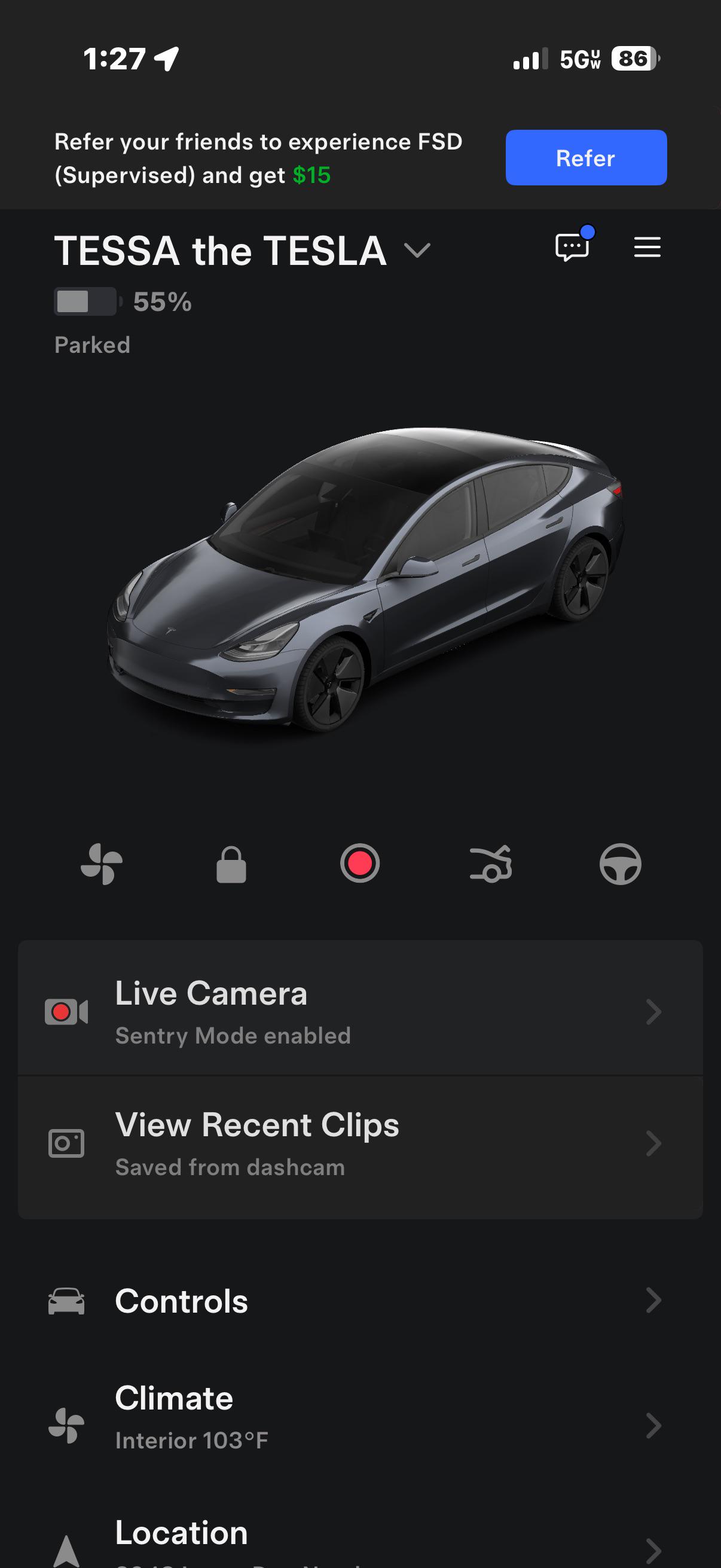Tap the steering wheel shortcut icon

[620, 864]
